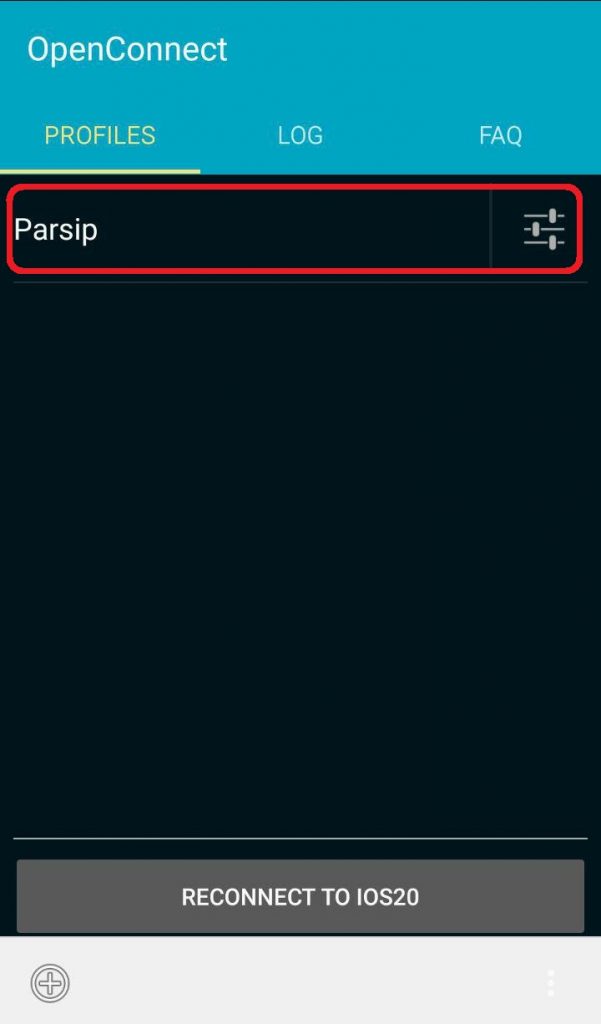Tap RECONNECT TO IOS20 button
The width and height of the screenshot is (601, 1024).
tap(300, 896)
